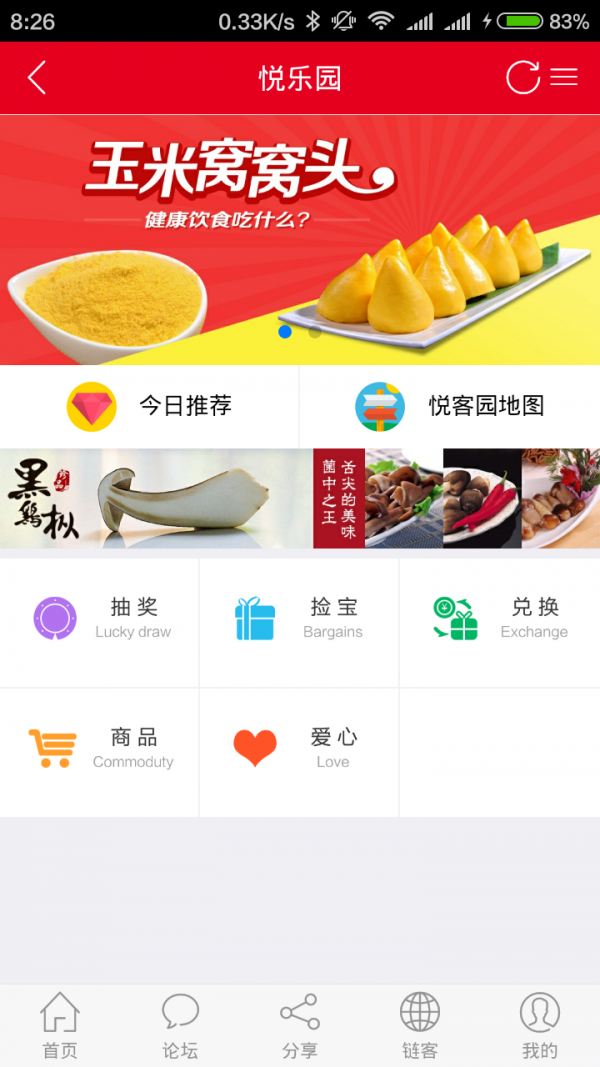The image size is (600, 1067).
Task: Switch to the 链客 tab
Action: tap(420, 1025)
